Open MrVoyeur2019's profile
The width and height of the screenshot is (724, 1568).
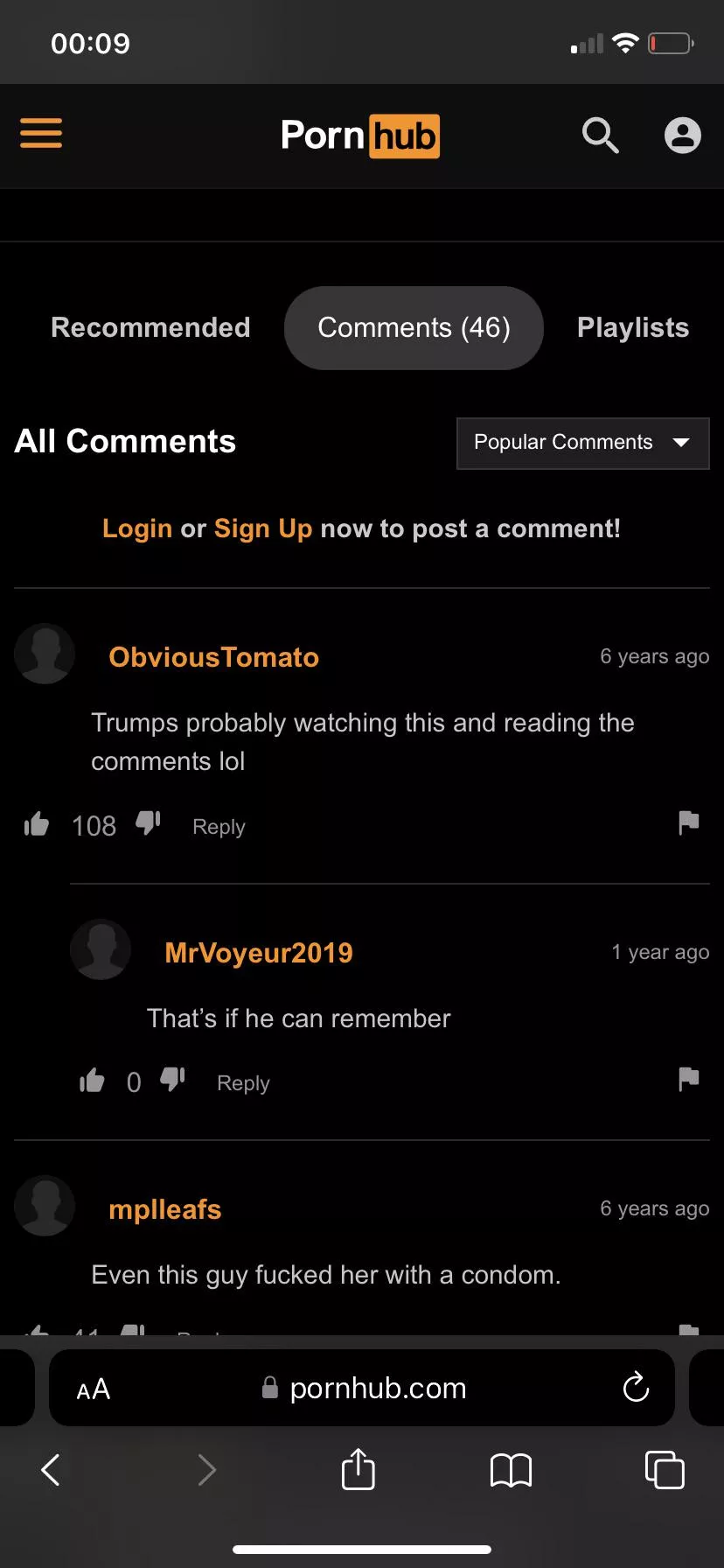(x=258, y=953)
